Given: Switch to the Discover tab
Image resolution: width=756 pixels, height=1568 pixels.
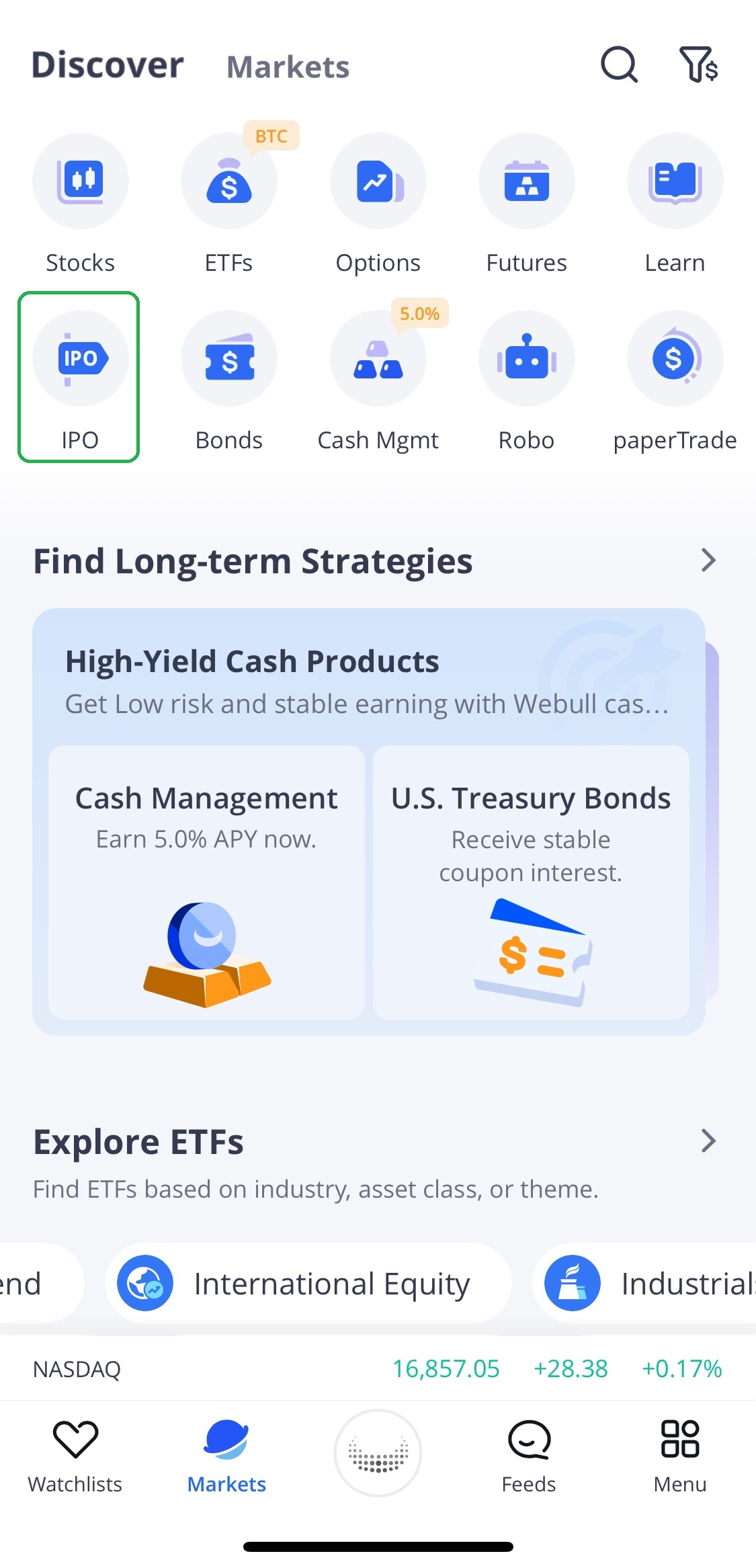Looking at the screenshot, I should coord(108,65).
